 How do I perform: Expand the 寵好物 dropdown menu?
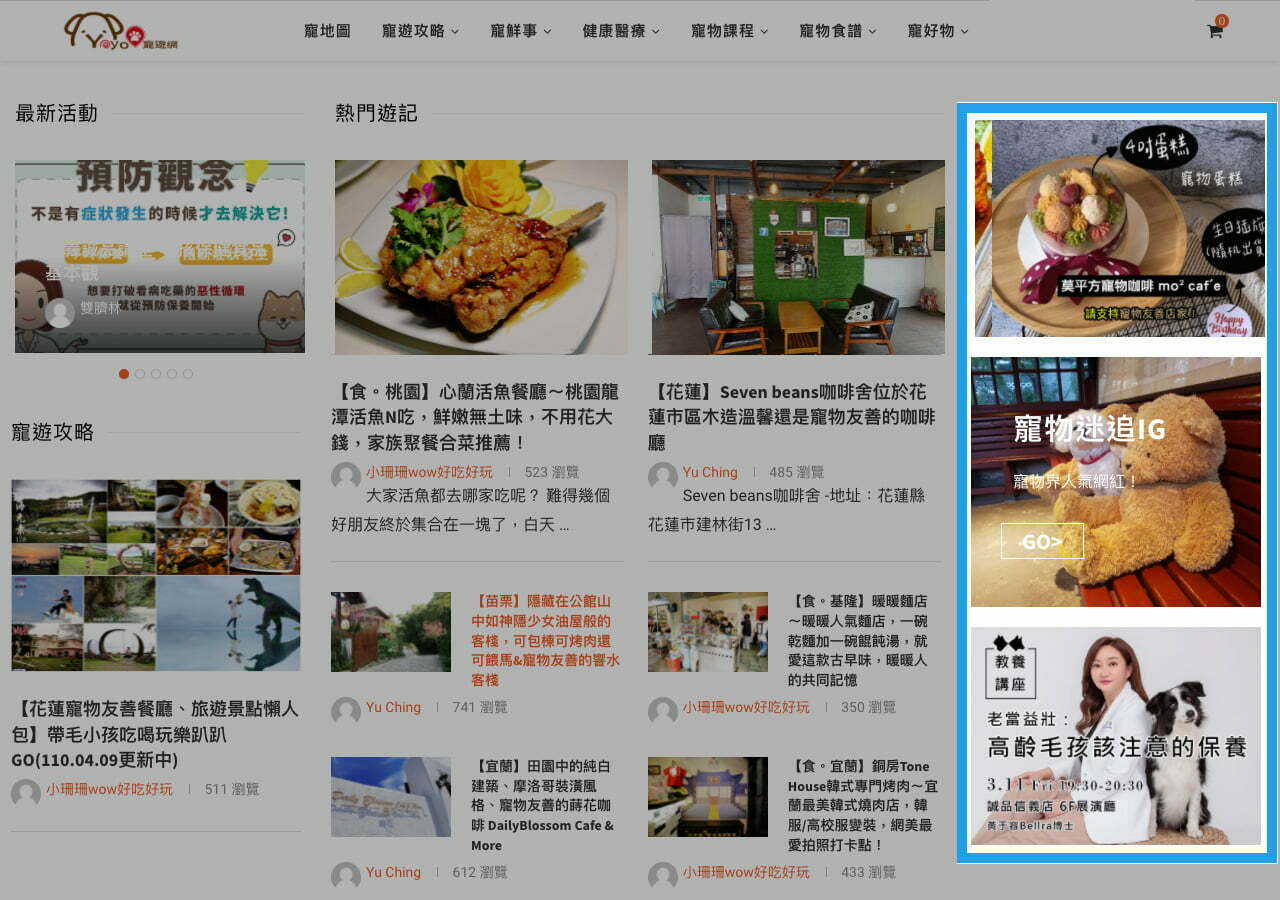937,31
